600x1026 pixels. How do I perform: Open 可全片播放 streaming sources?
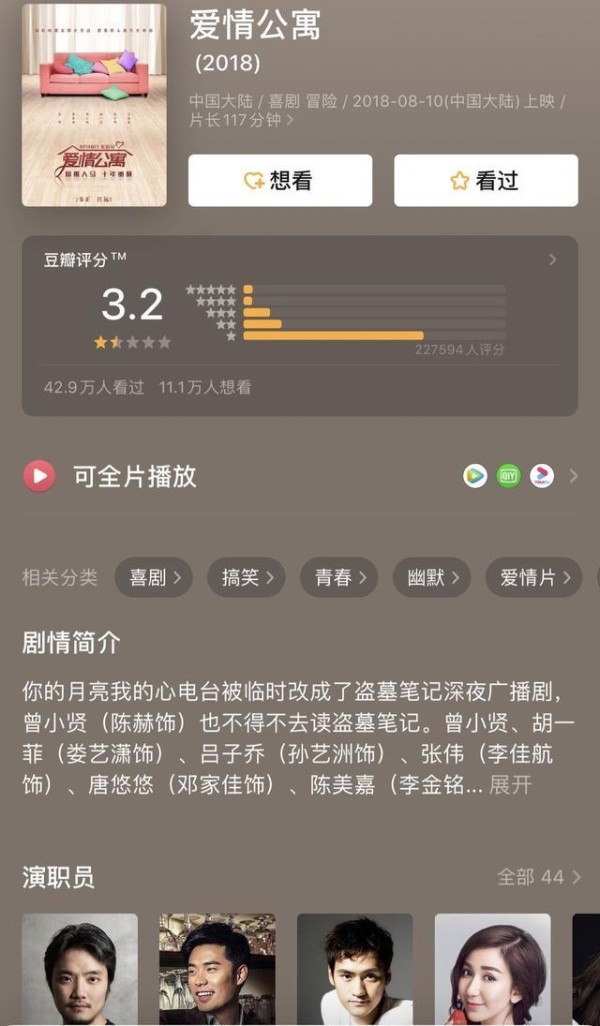click(299, 476)
